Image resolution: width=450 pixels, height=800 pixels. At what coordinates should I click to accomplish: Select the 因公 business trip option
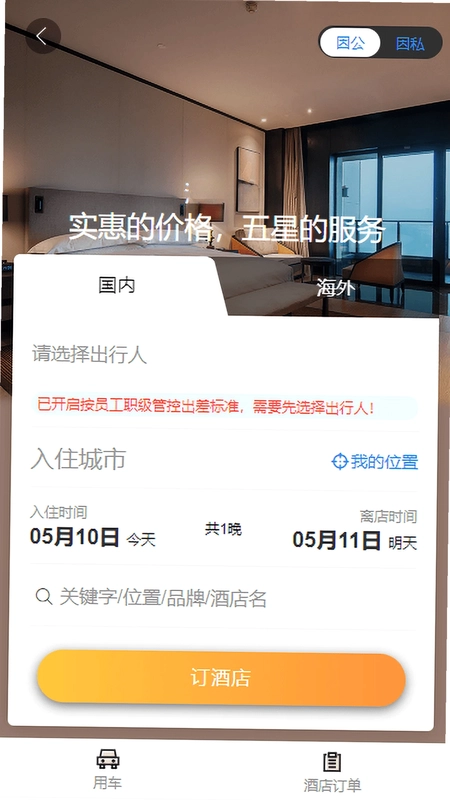pyautogui.click(x=350, y=43)
